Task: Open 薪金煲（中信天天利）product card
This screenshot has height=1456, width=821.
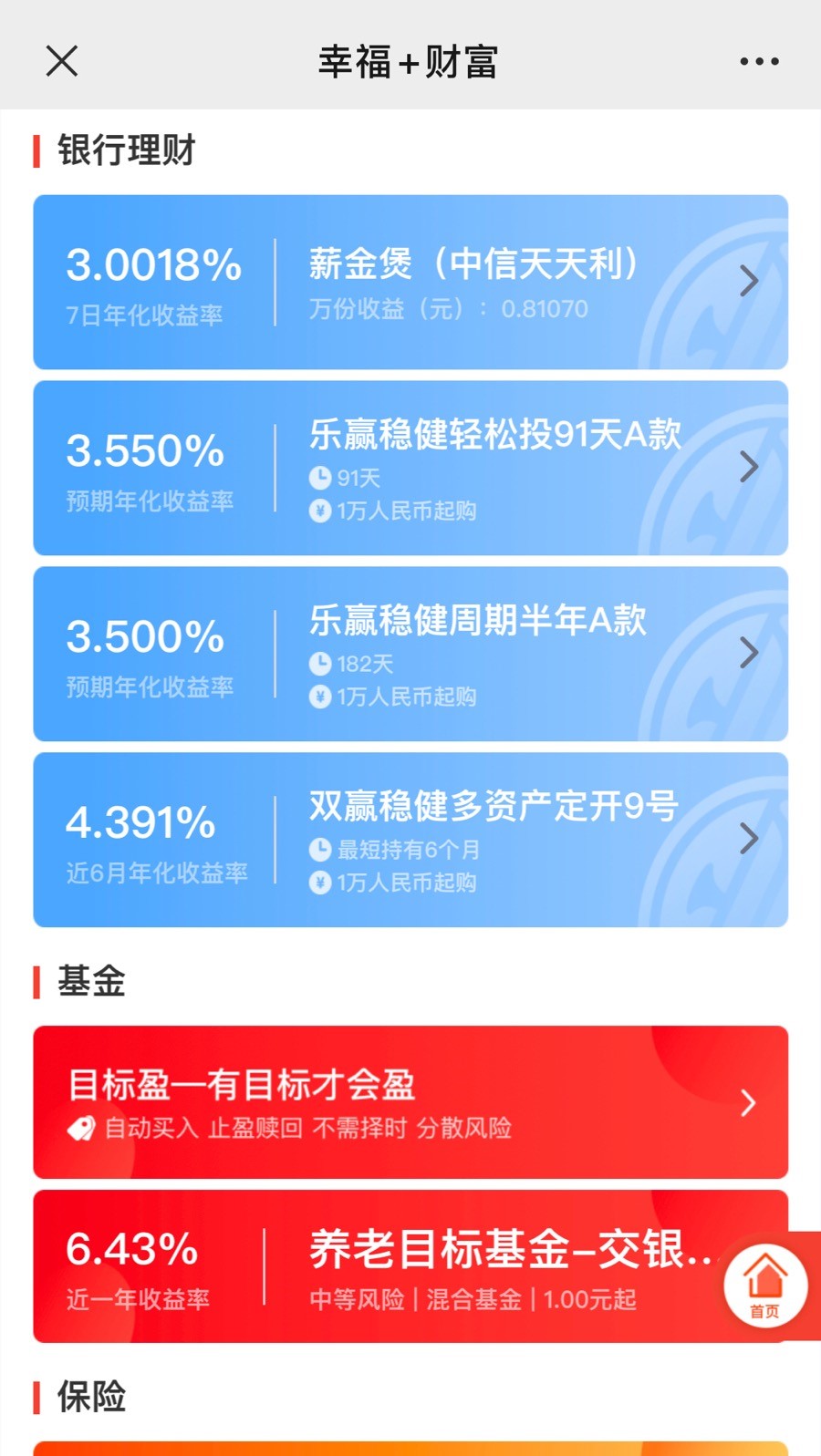Action: coord(410,282)
